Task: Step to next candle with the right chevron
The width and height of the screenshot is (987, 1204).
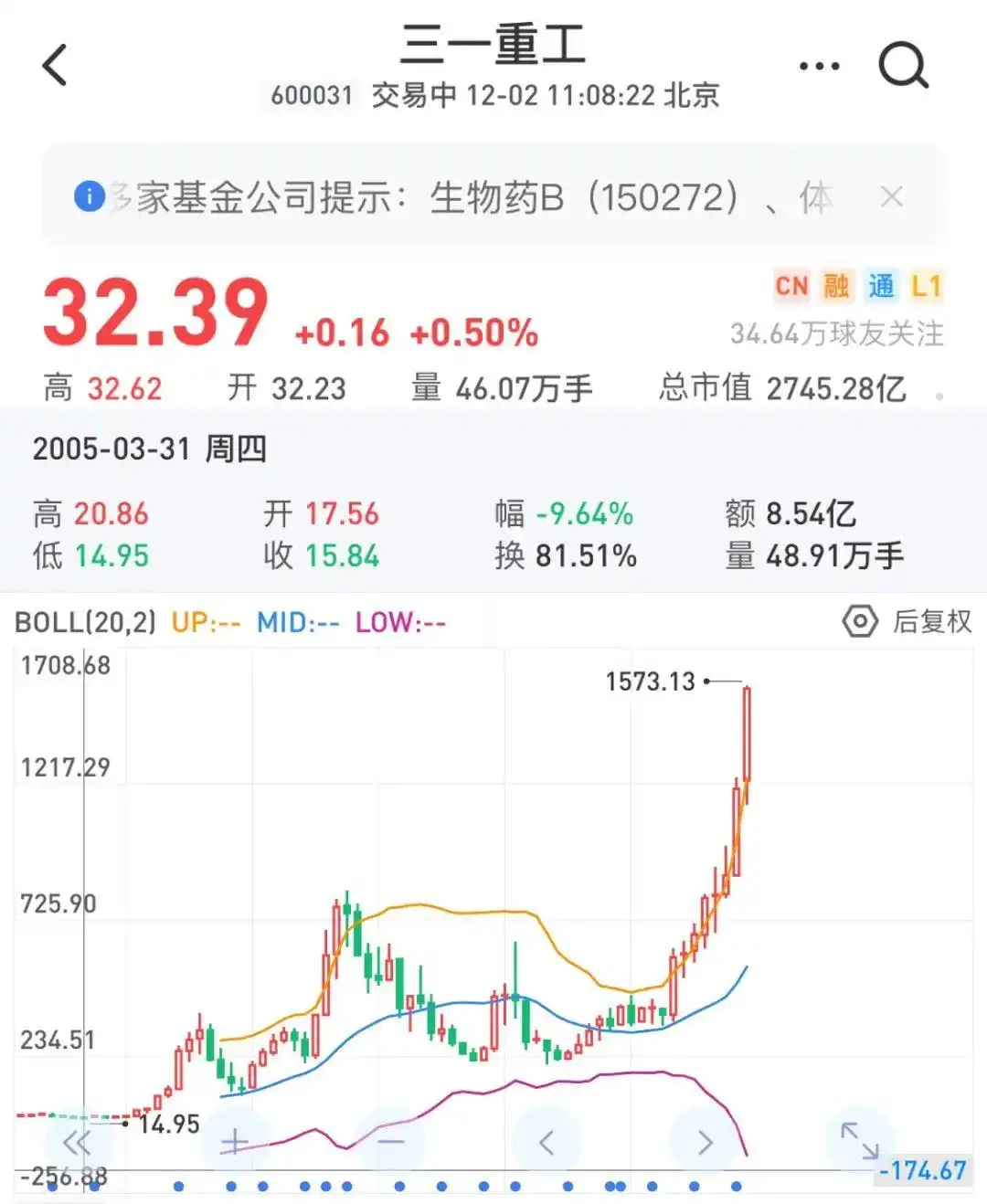Action: (704, 1141)
